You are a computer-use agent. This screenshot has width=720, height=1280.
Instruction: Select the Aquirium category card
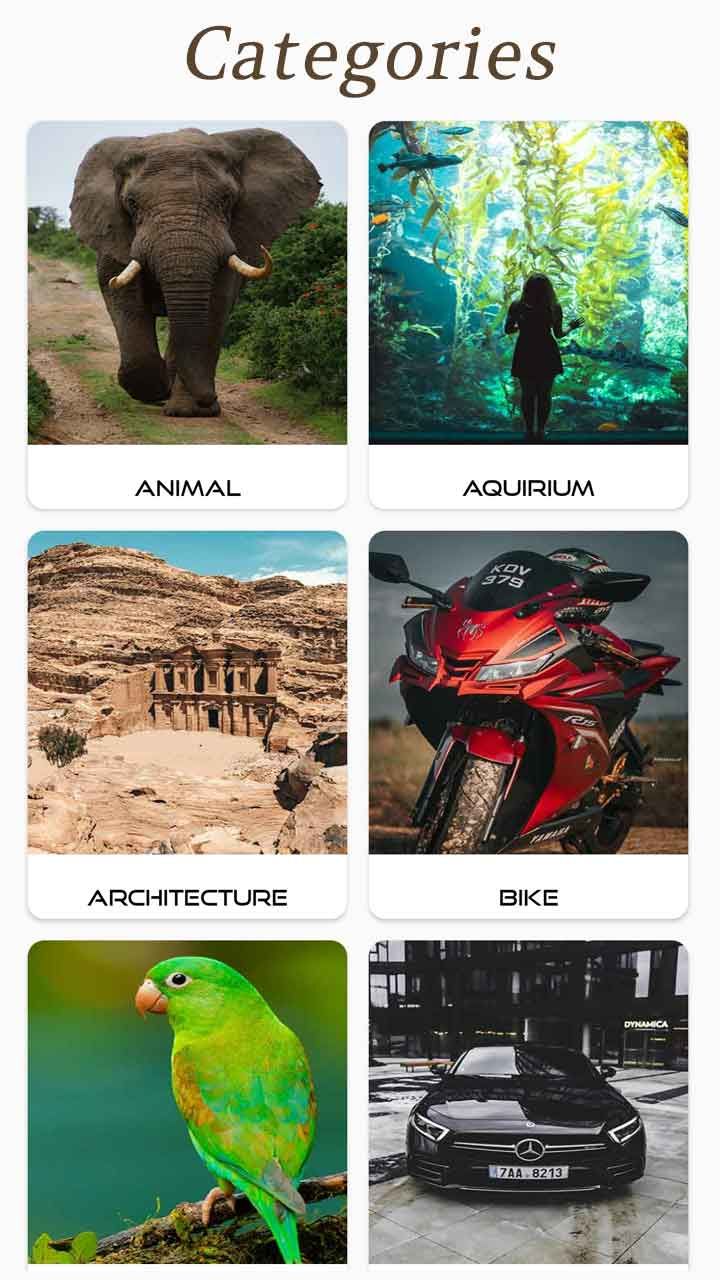pos(528,315)
